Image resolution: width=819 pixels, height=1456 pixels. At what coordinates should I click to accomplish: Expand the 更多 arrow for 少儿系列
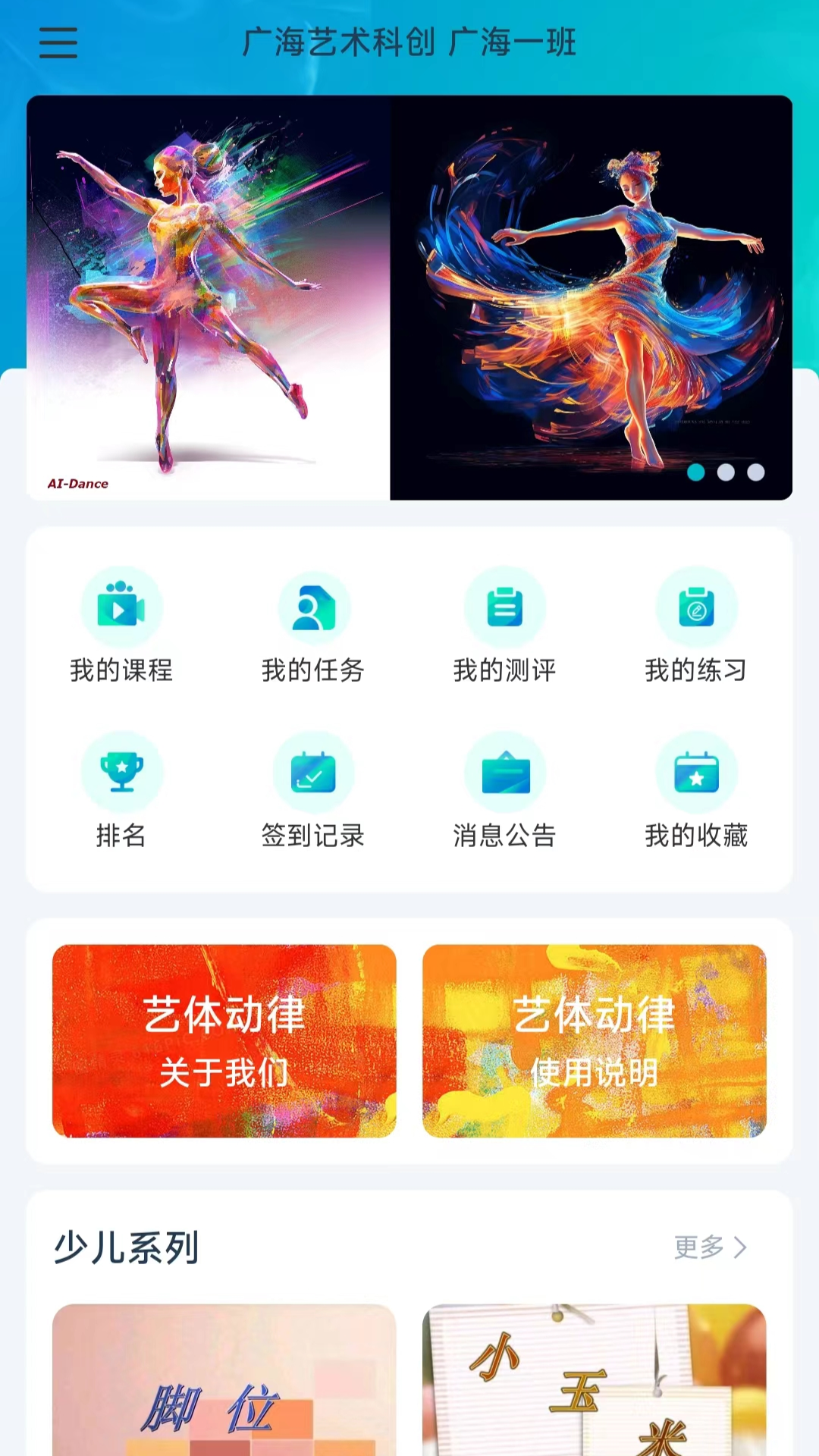point(710,1247)
